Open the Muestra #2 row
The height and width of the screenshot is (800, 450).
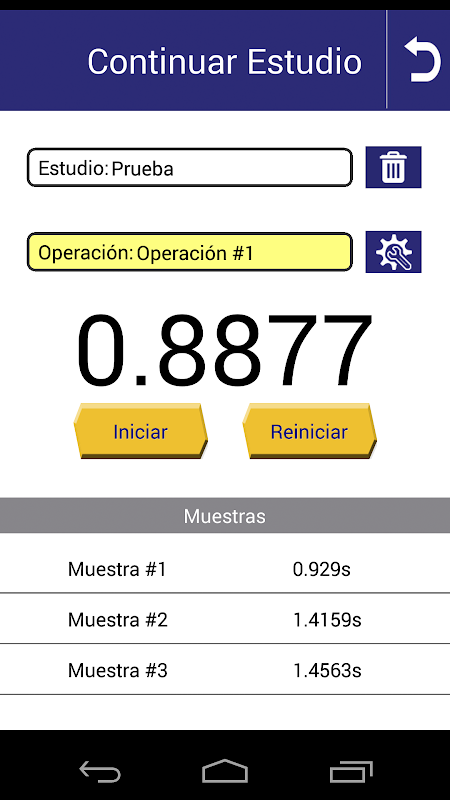[225, 619]
